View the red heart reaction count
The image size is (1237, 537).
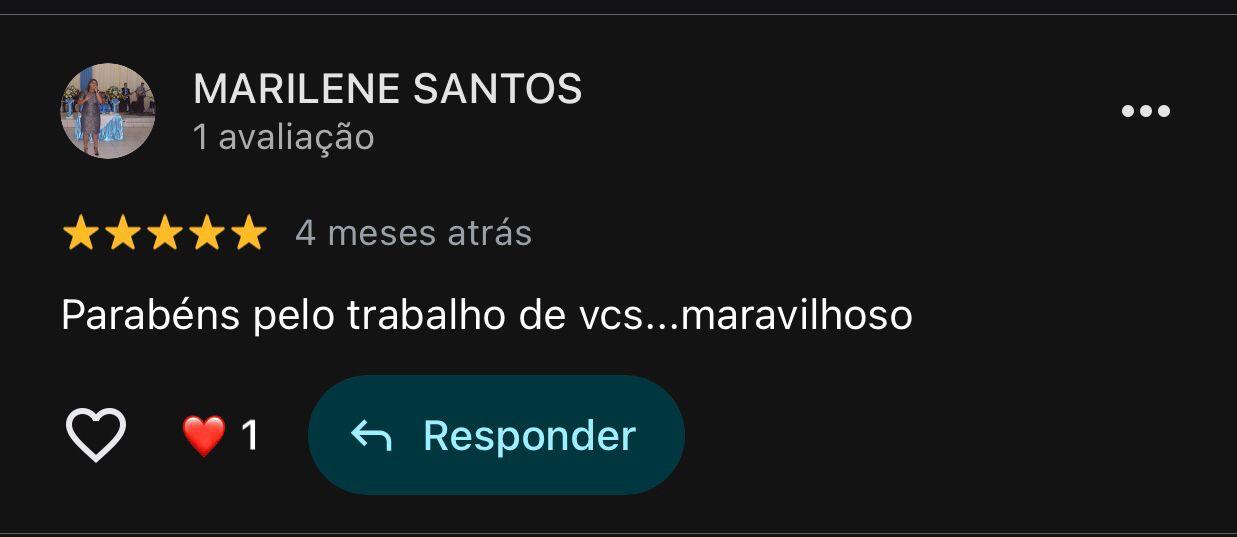(x=221, y=436)
